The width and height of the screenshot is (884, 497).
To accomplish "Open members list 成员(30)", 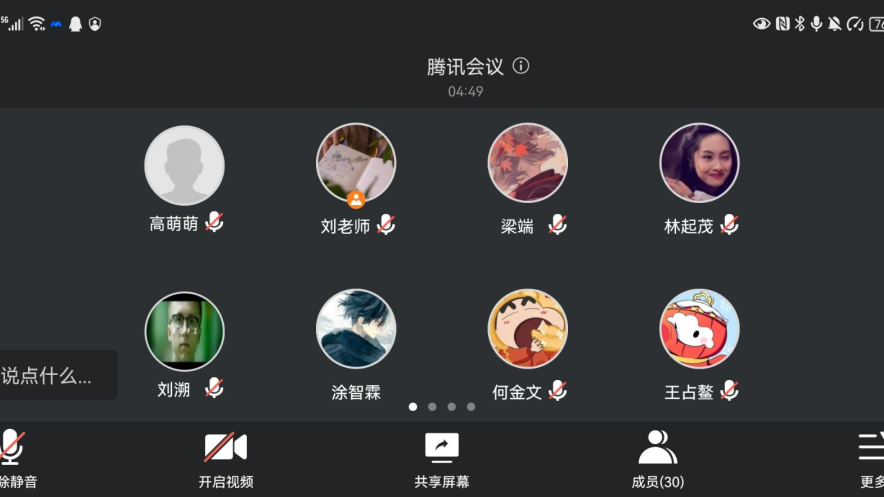I will pyautogui.click(x=657, y=458).
